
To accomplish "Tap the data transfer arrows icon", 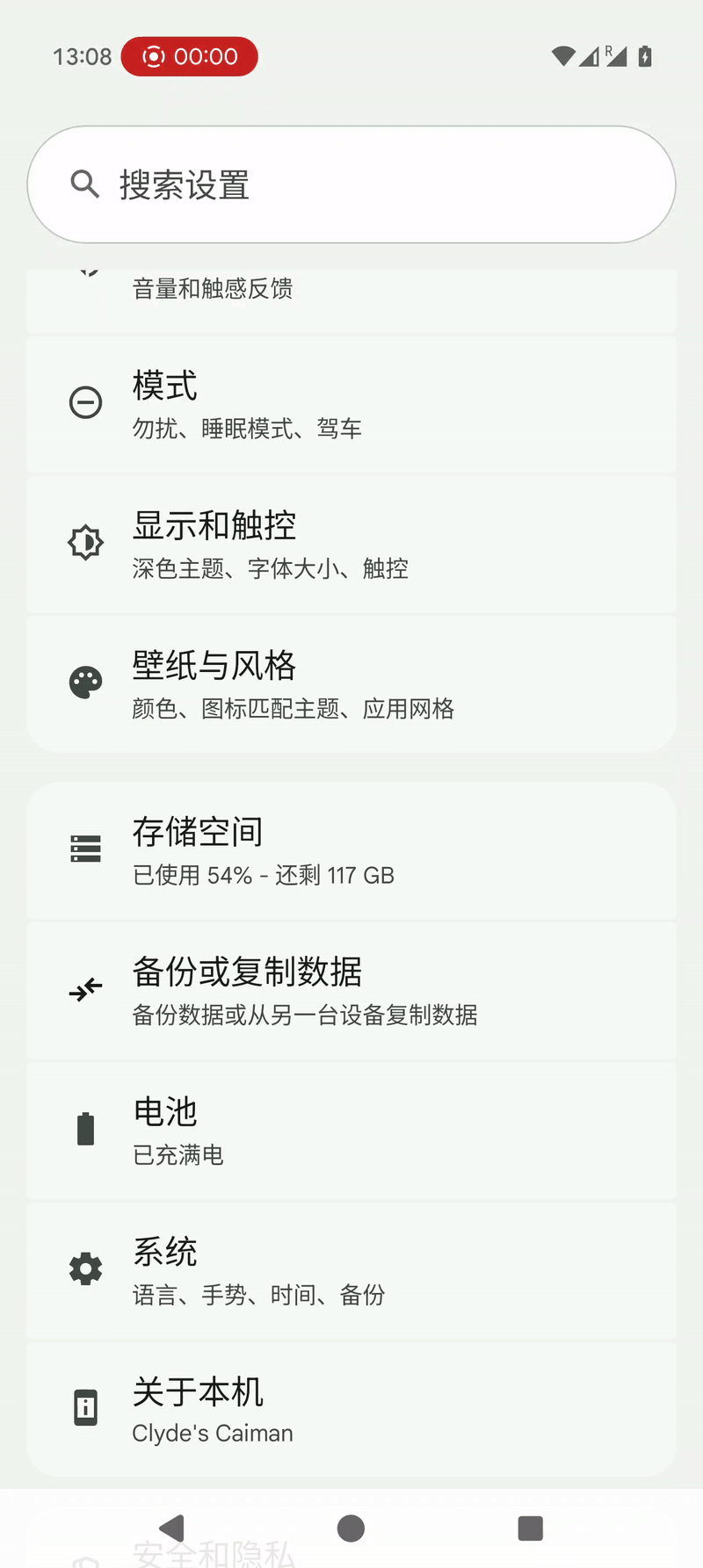I will tap(85, 988).
